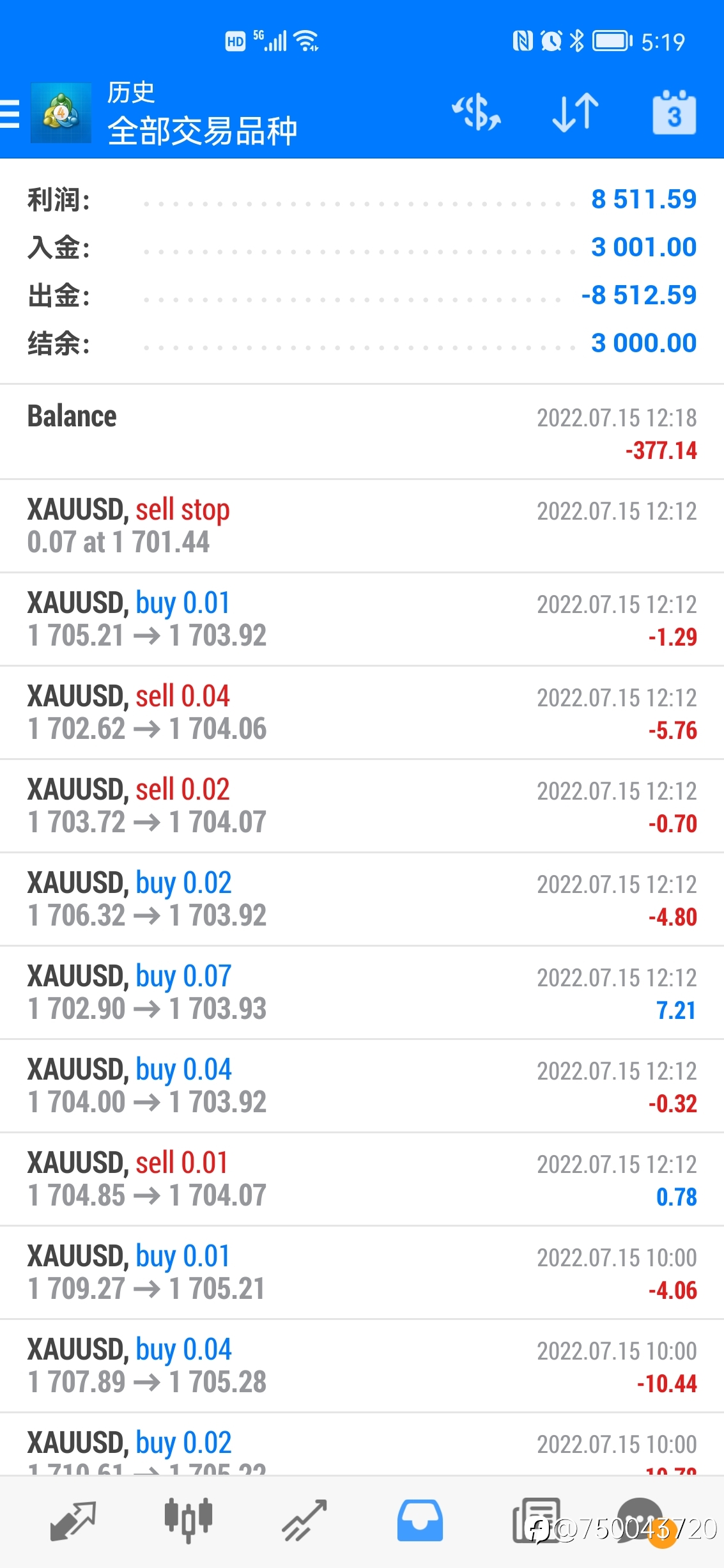724x1568 pixels.
Task: Expand the buy 0.04 trade with -10.44 loss
Action: 362,1366
